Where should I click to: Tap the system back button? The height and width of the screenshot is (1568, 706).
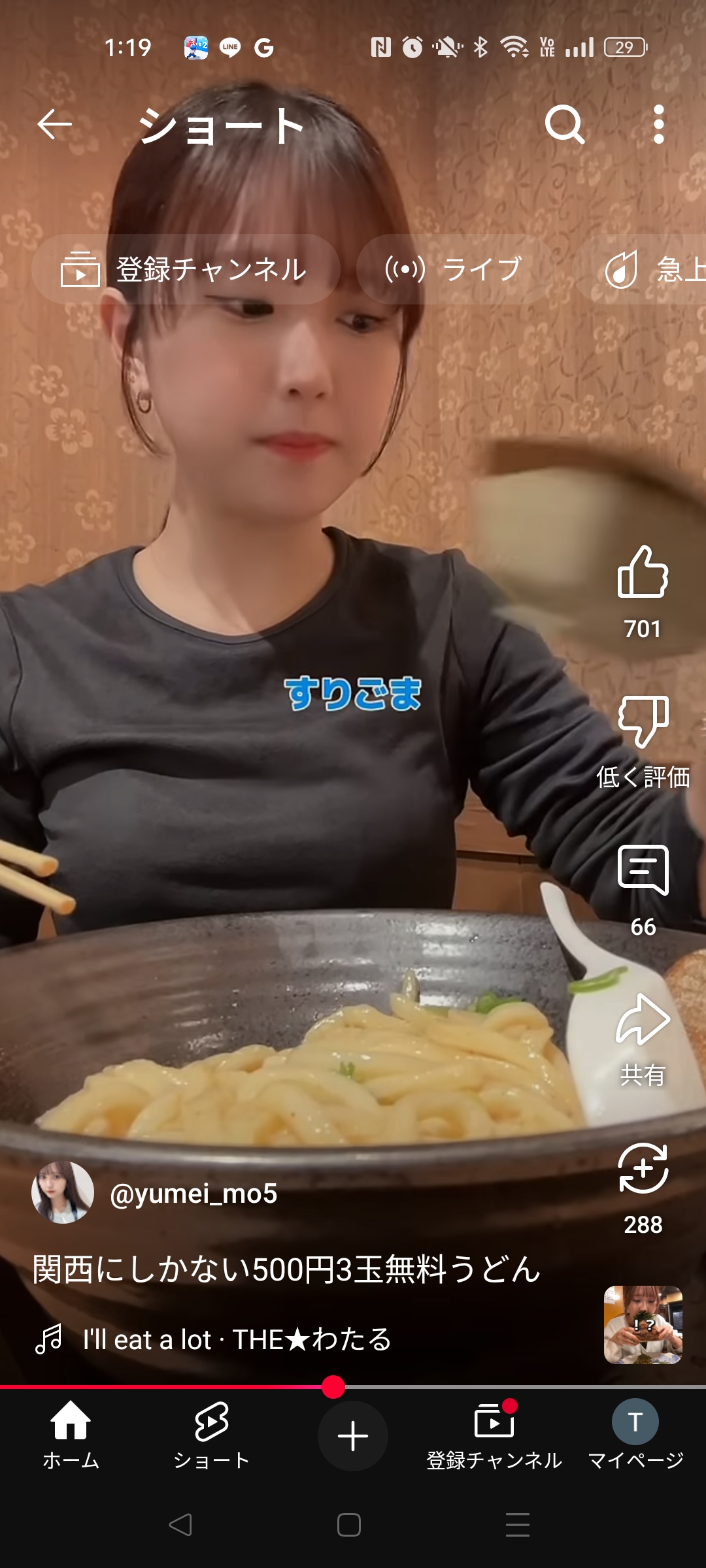(x=180, y=1525)
